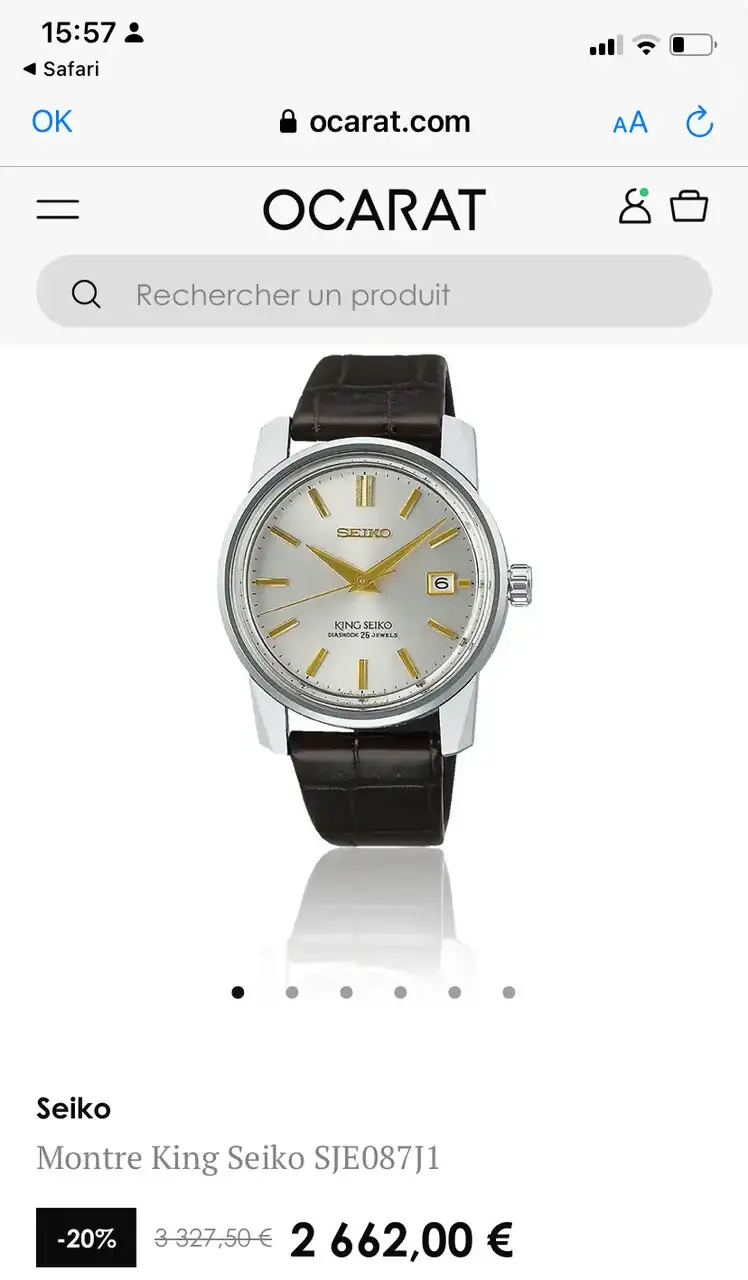Open the Seiko brand link
748x1280 pixels.
tap(73, 1108)
